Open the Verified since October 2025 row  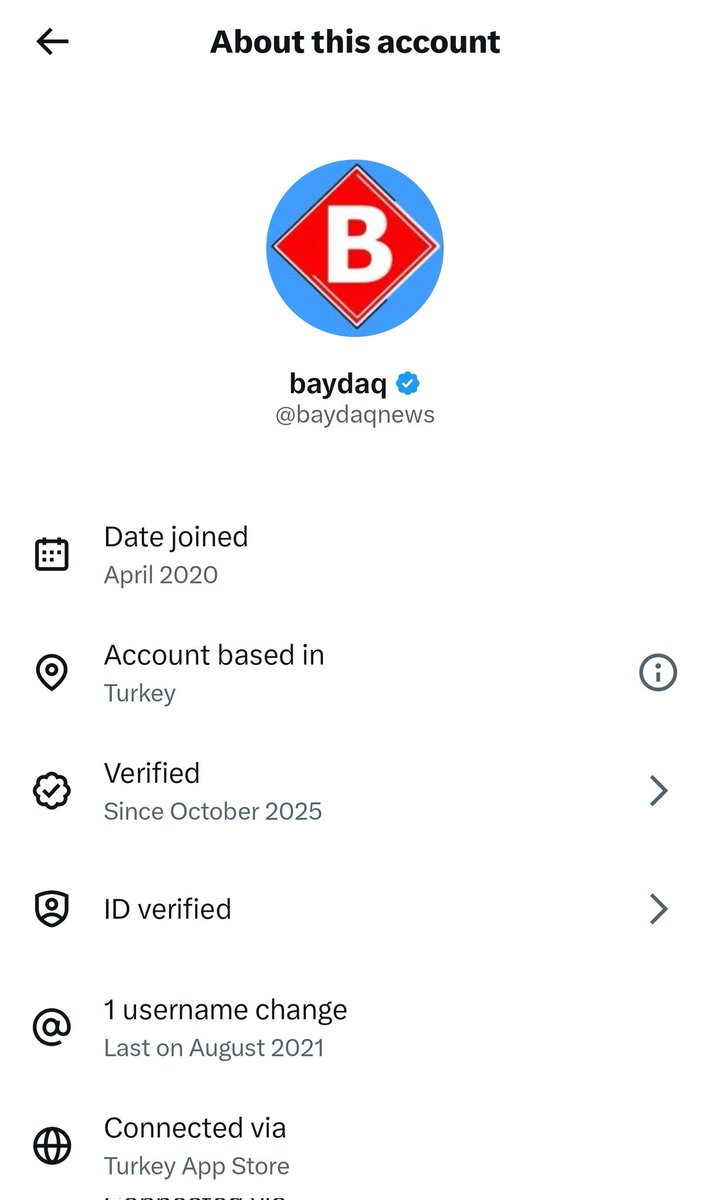355,791
